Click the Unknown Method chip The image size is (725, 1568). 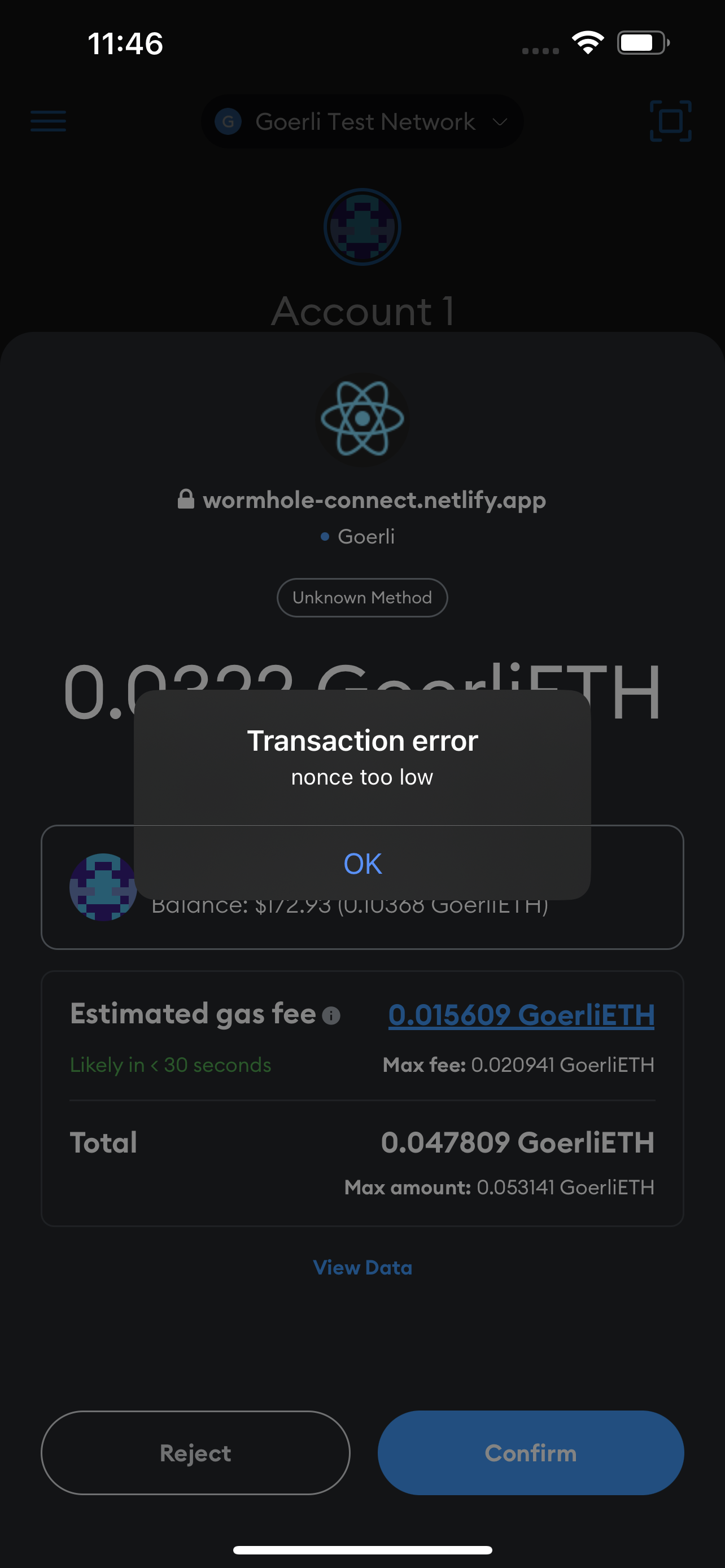pos(362,597)
